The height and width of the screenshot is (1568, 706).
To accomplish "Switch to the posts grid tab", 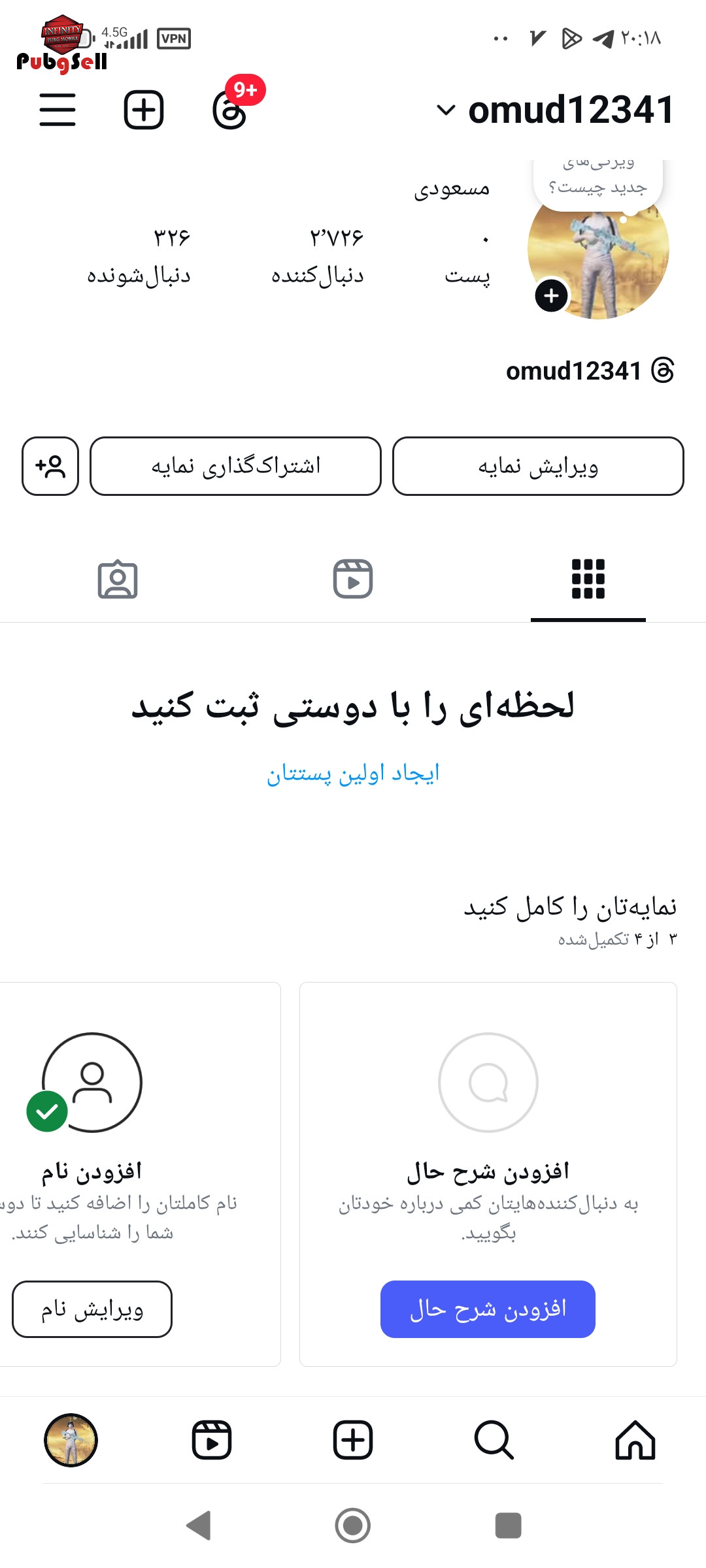I will point(588,579).
